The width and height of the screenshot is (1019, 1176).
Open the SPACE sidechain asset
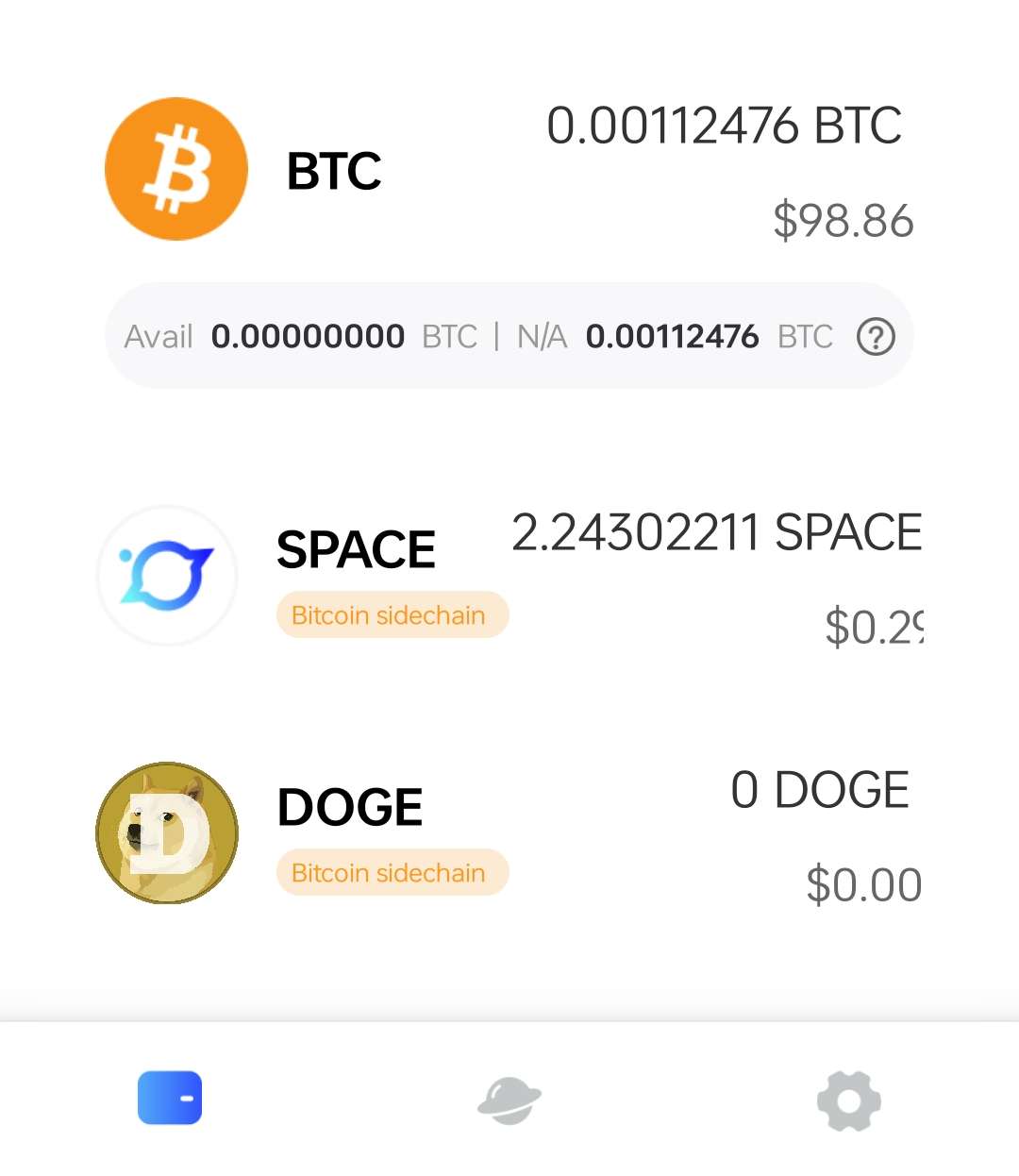pos(509,576)
